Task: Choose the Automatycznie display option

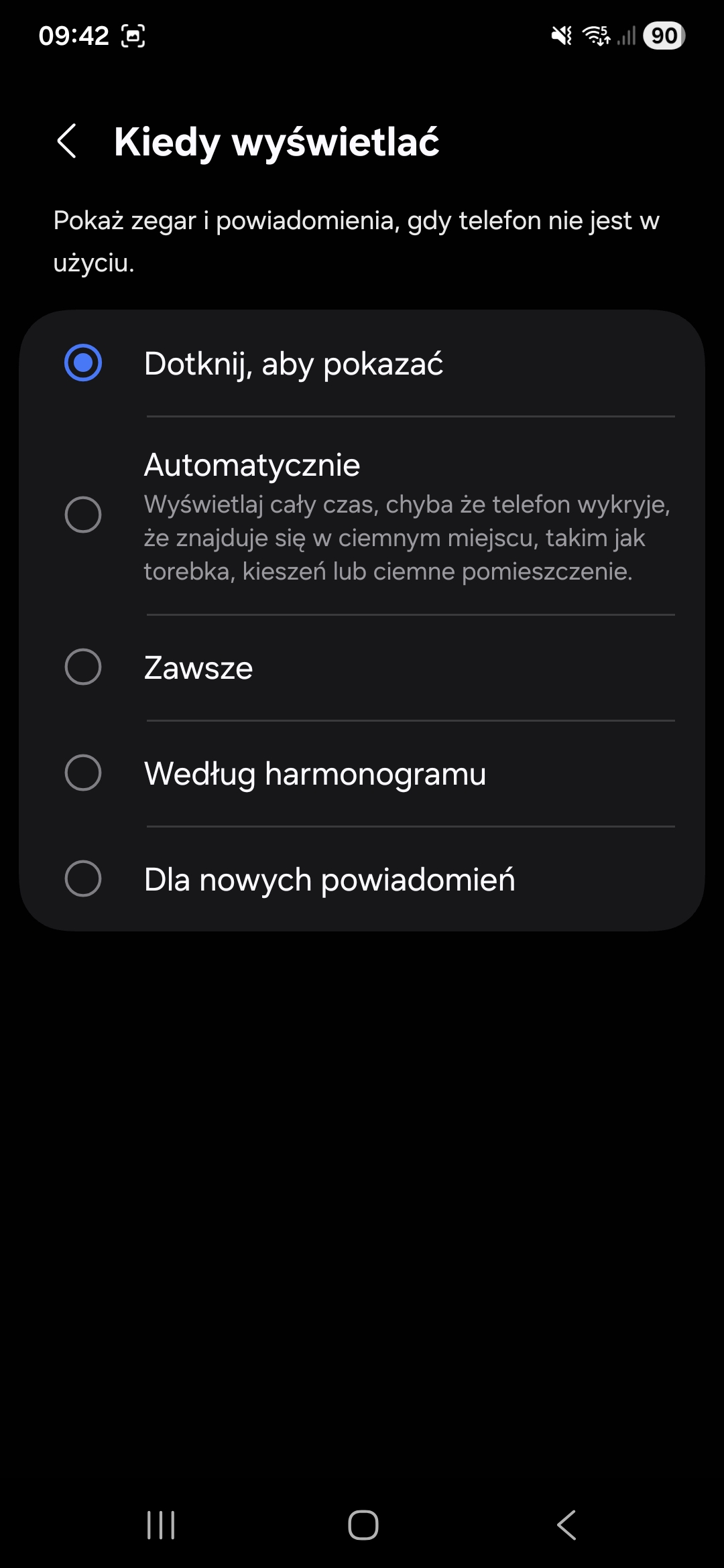Action: [83, 515]
